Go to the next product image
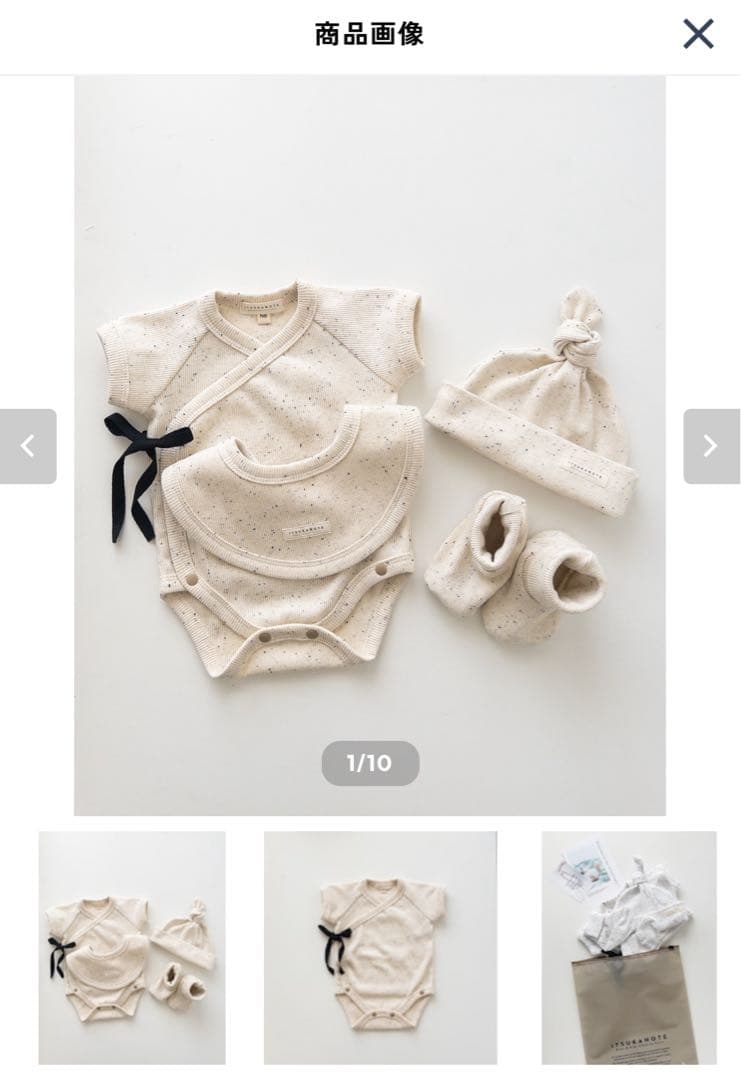The image size is (741, 1080). click(711, 446)
